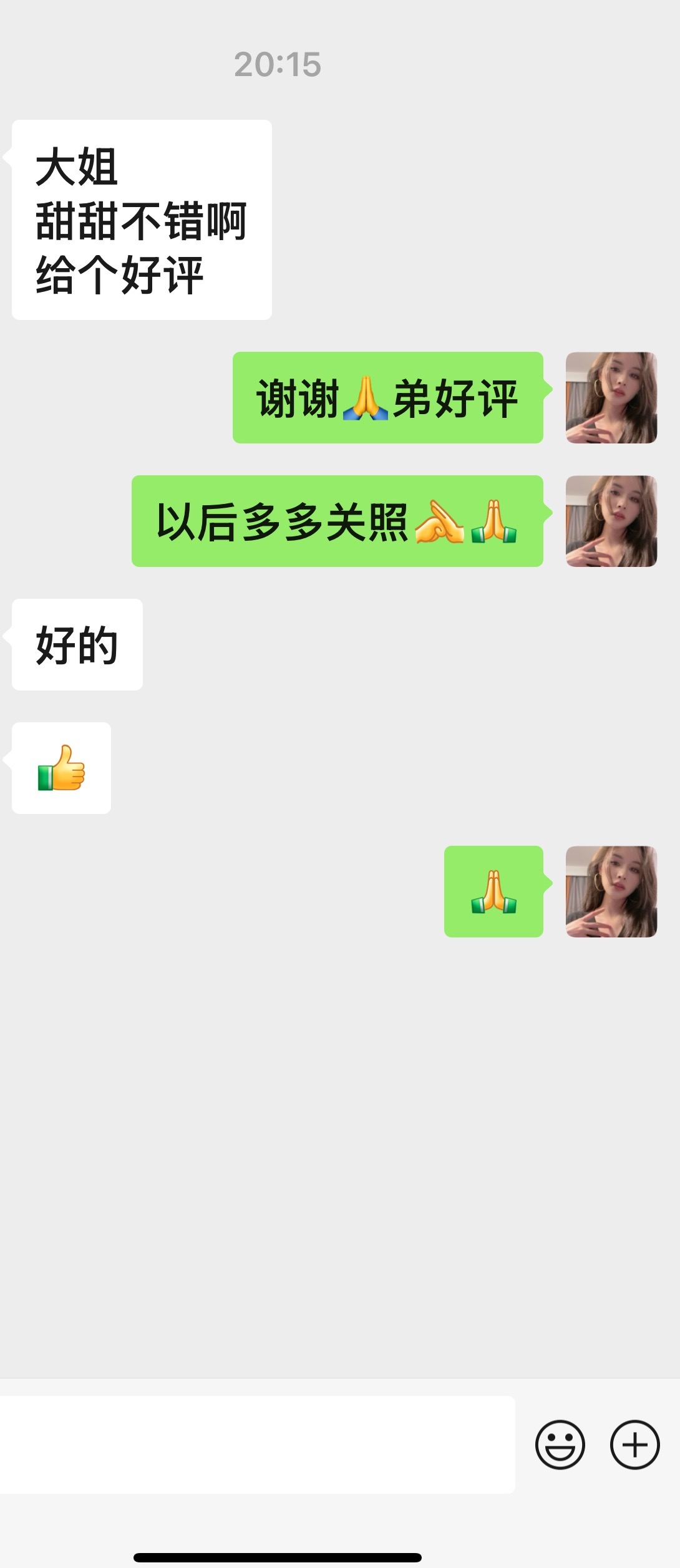Open sender avatar beside 谢谢弟好评 message

point(611,398)
